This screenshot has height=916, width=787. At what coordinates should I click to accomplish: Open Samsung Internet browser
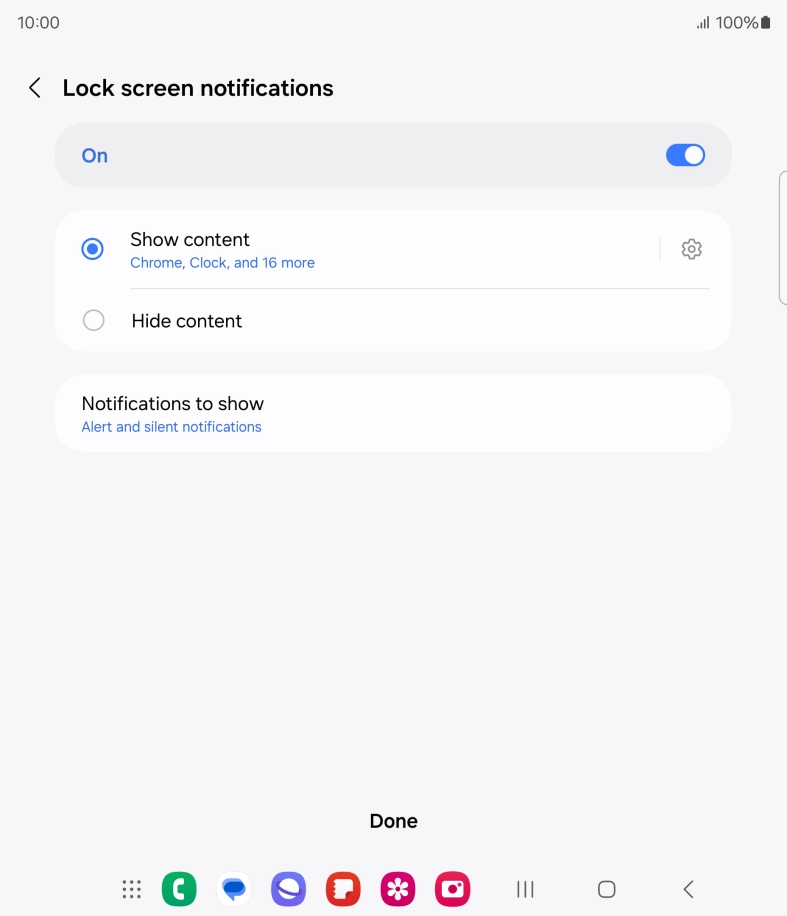coord(288,888)
